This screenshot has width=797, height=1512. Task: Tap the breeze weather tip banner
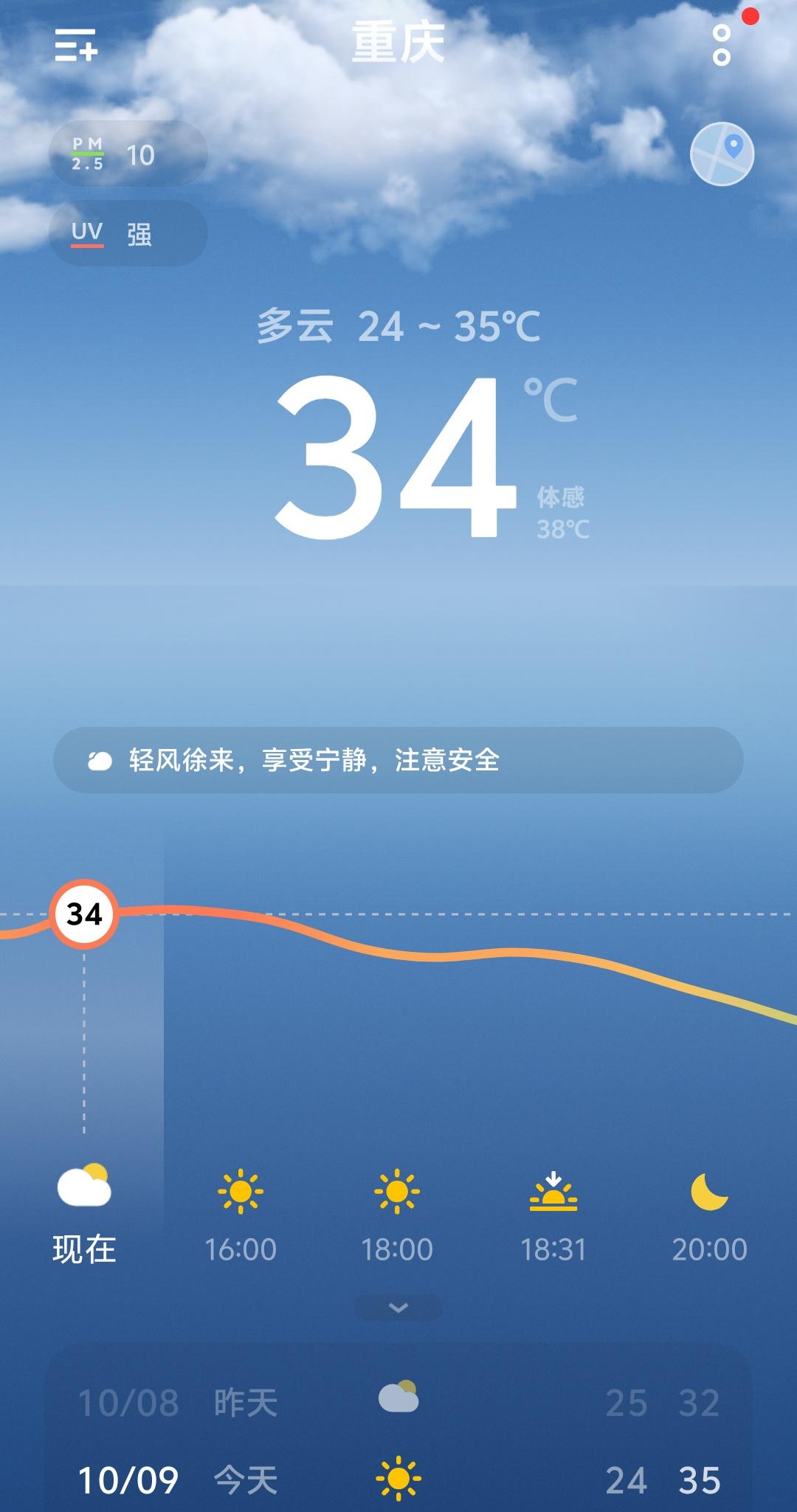pos(398,760)
